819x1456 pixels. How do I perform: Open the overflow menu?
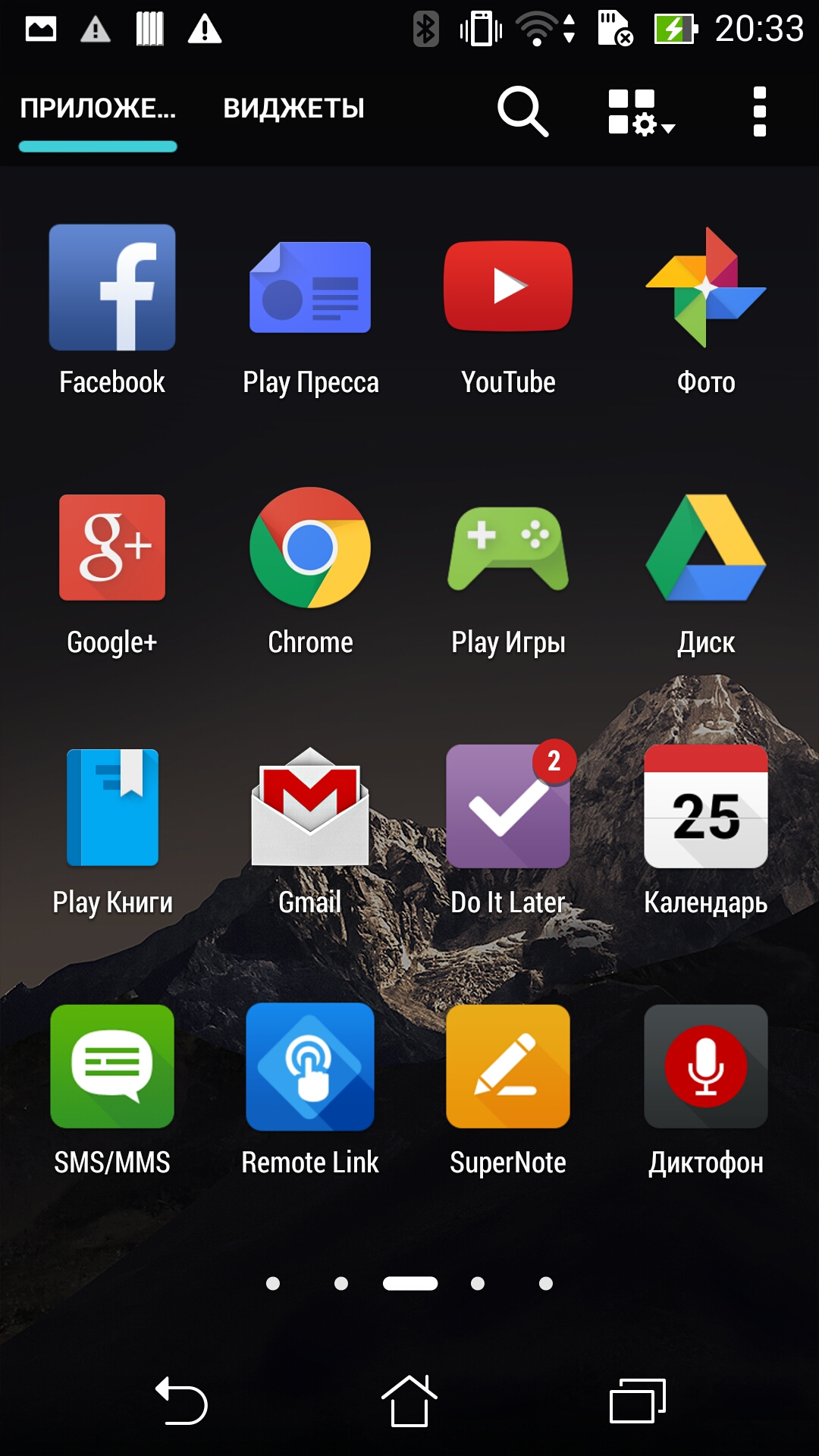pyautogui.click(x=759, y=111)
